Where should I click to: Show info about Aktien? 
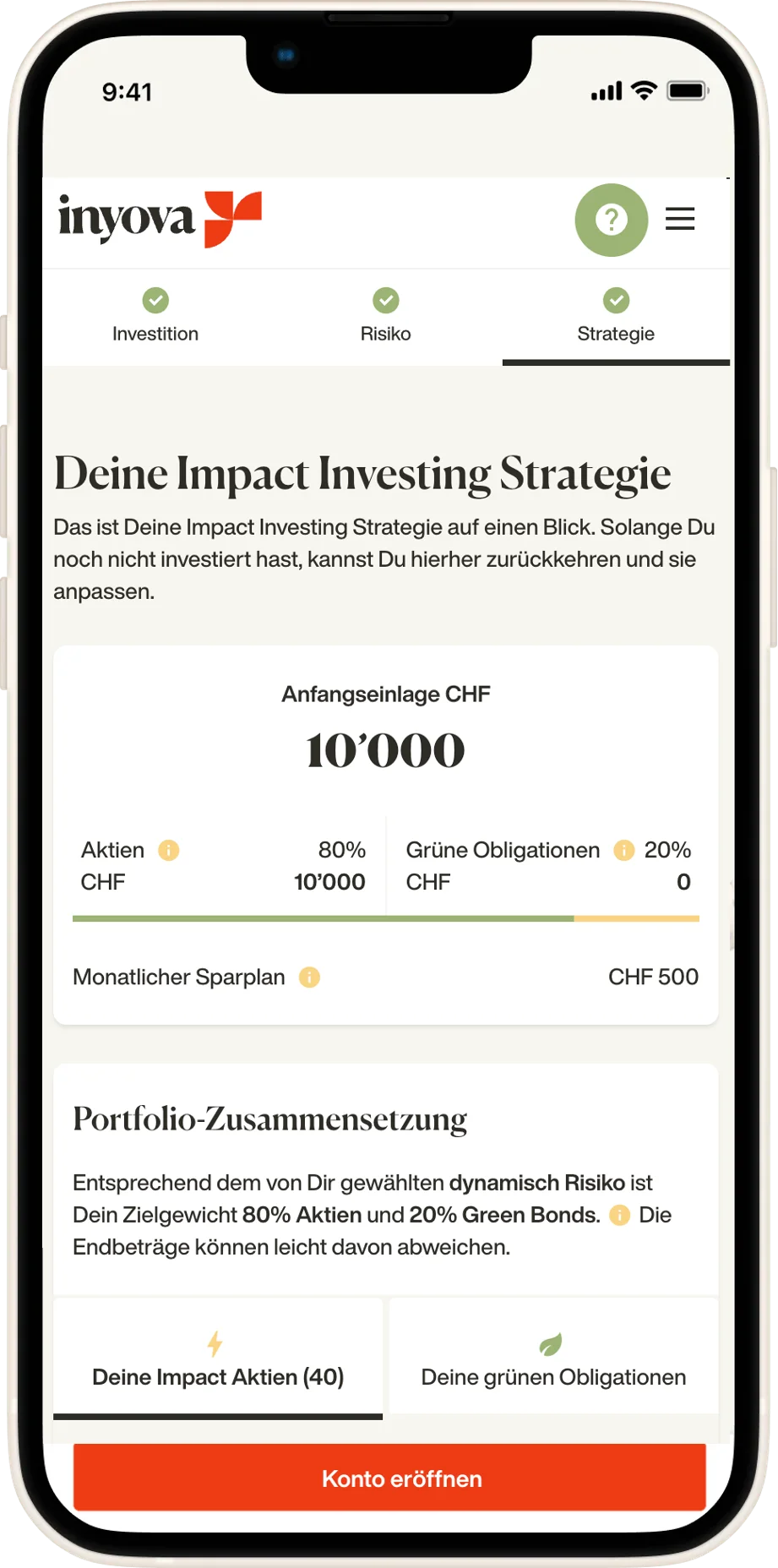[169, 850]
